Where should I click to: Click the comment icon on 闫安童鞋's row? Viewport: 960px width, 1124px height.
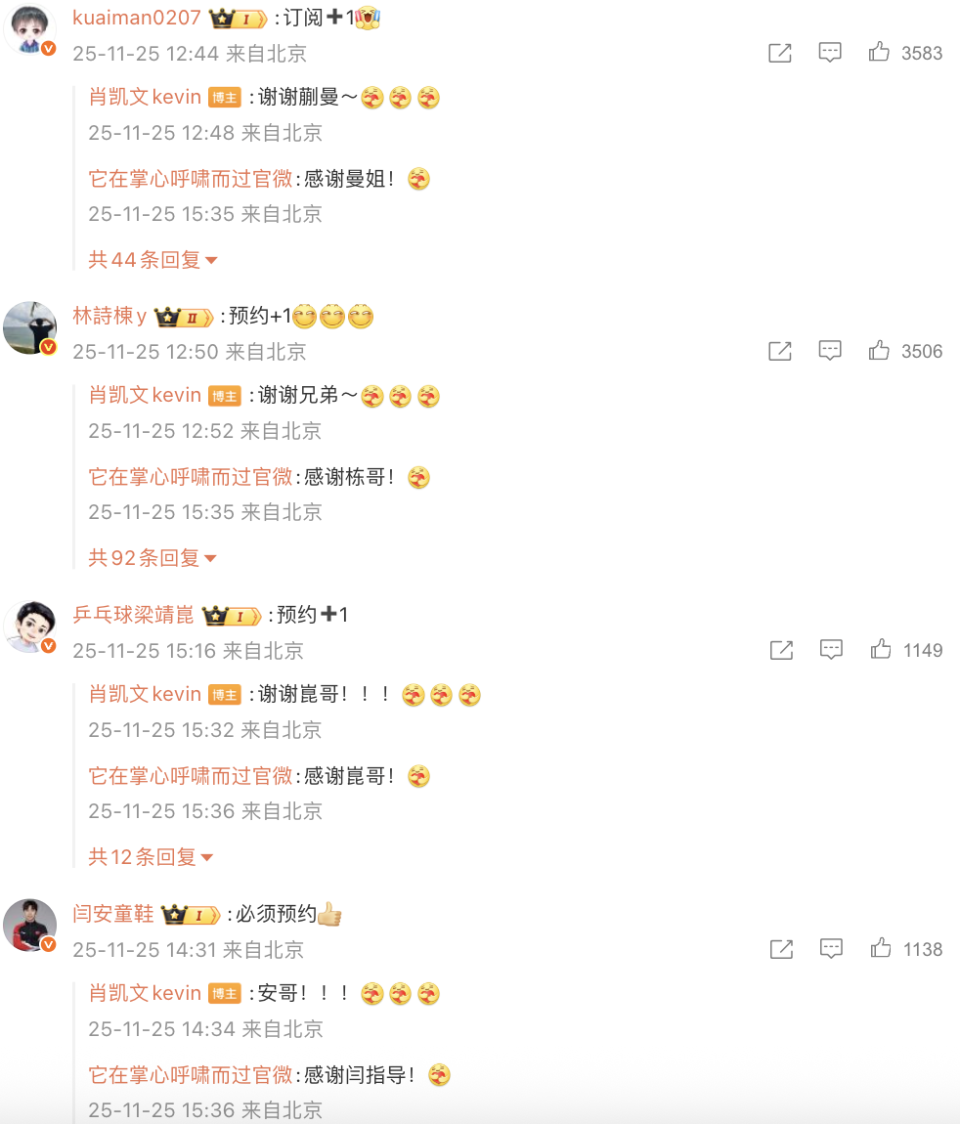coord(830,947)
